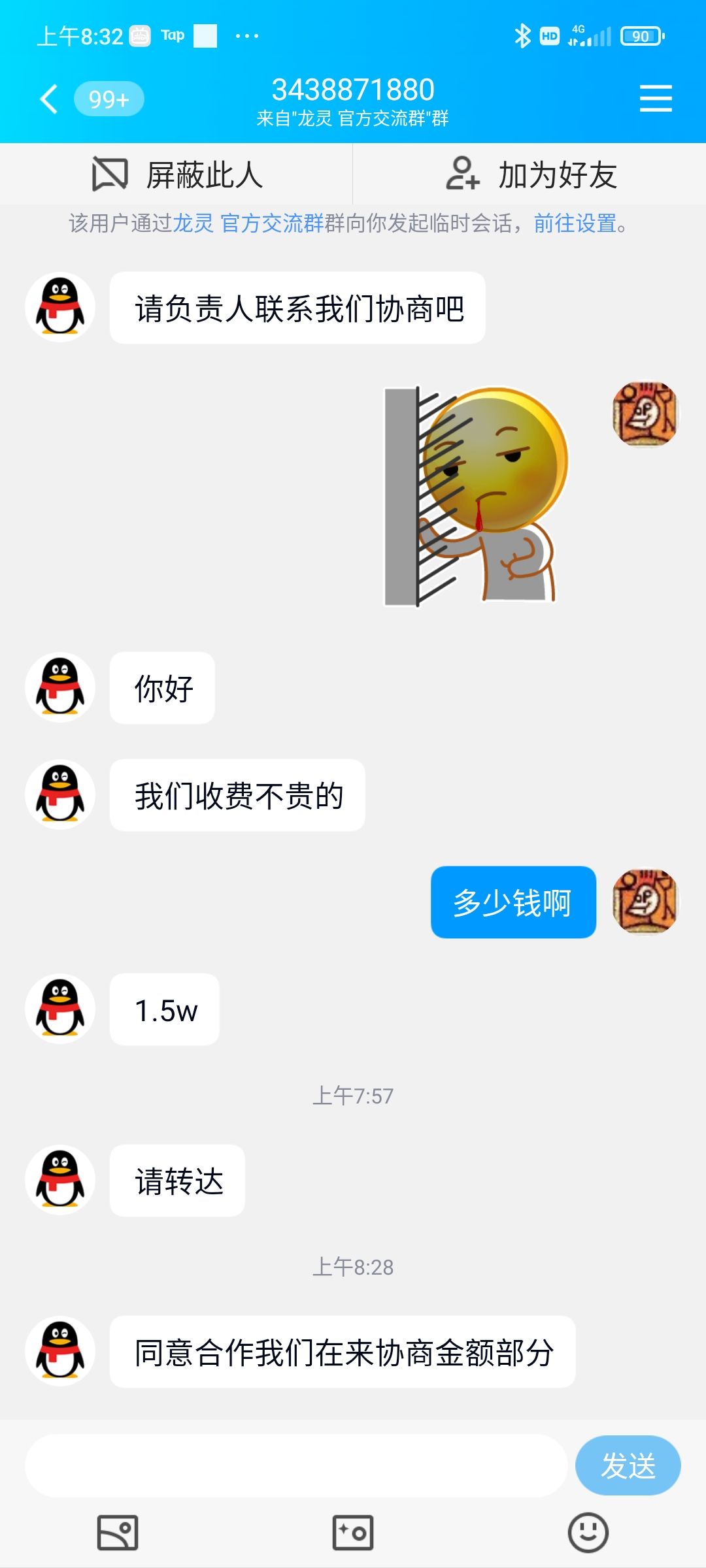Block this user with 屏蔽此人
The width and height of the screenshot is (706, 1568).
point(176,174)
